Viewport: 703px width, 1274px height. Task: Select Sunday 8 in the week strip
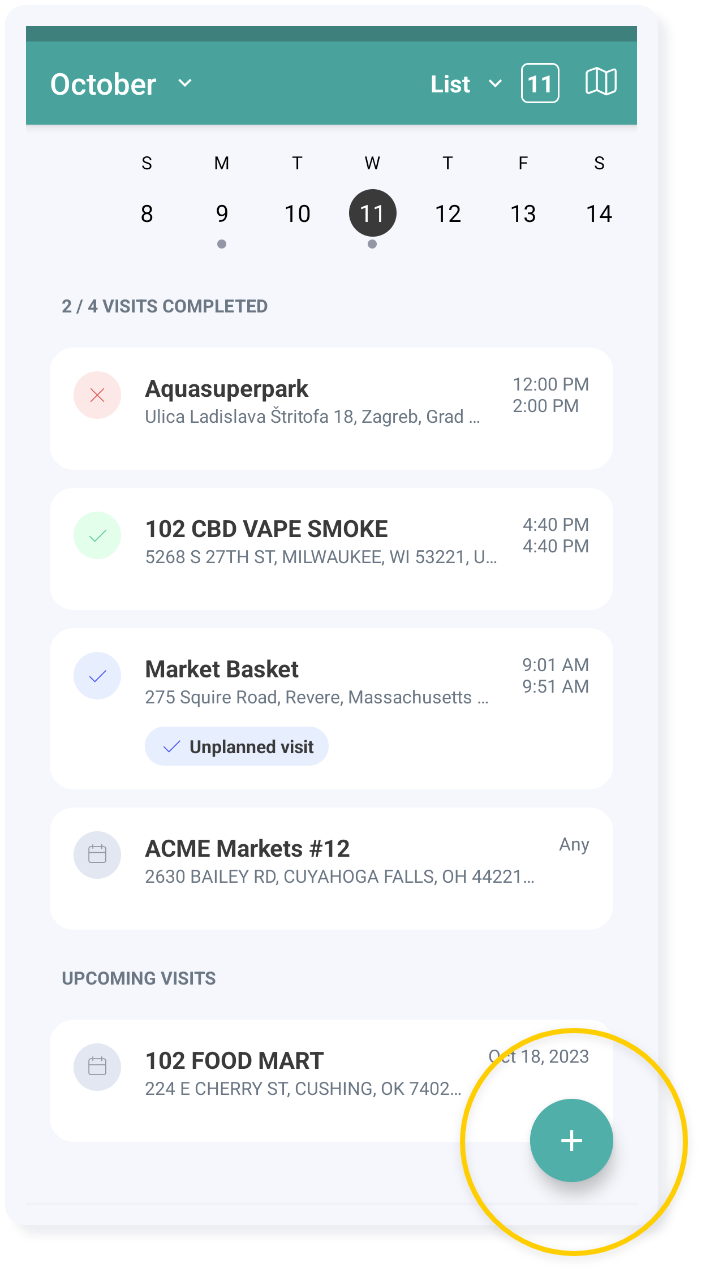(147, 213)
